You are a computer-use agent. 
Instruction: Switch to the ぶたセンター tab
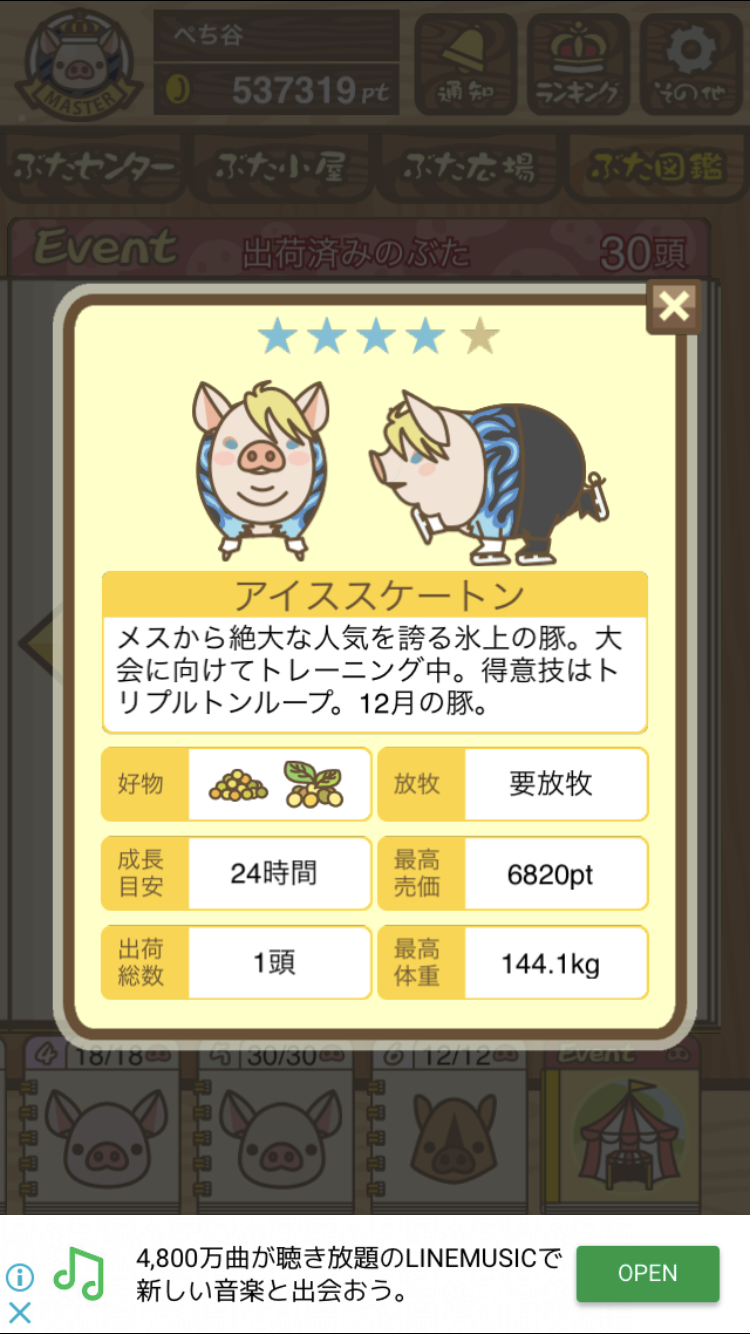click(x=96, y=167)
